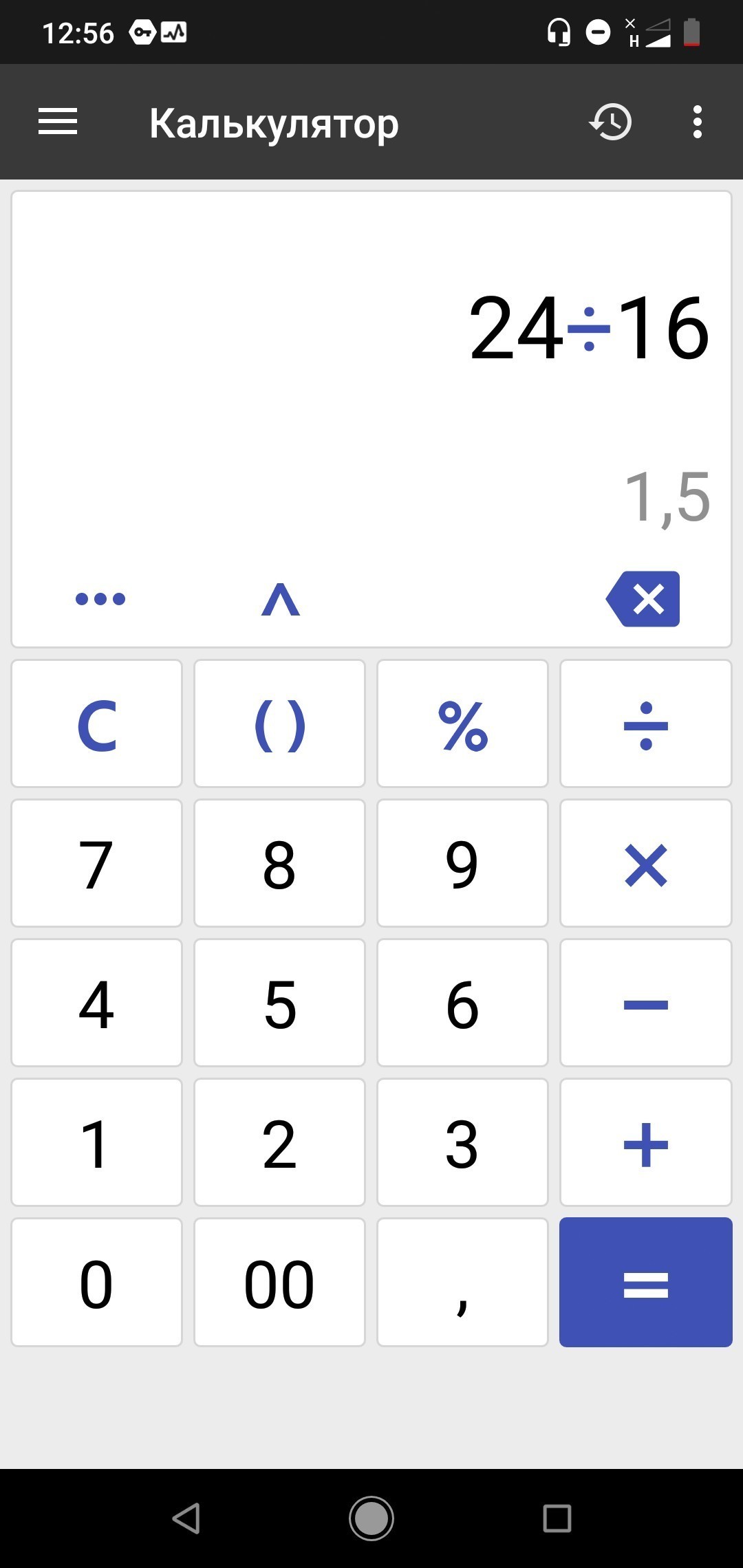Open the three-dot overflow menu

click(697, 122)
